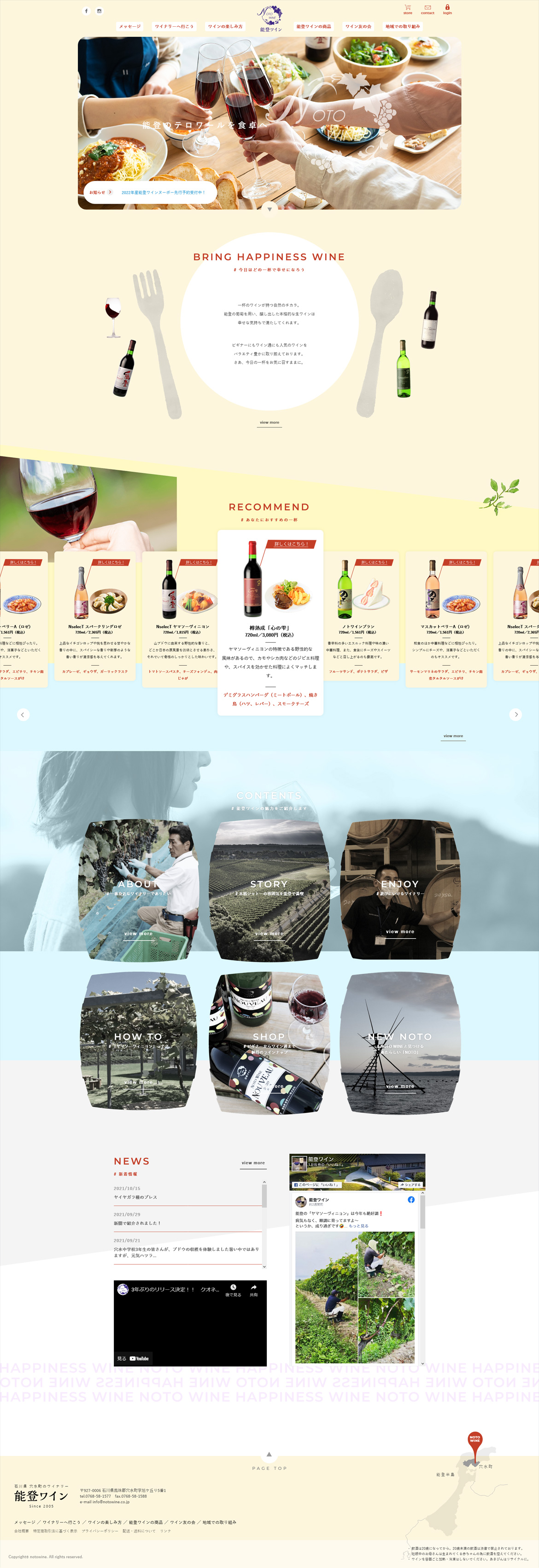Open the STORY barrel tile

(x=269, y=890)
